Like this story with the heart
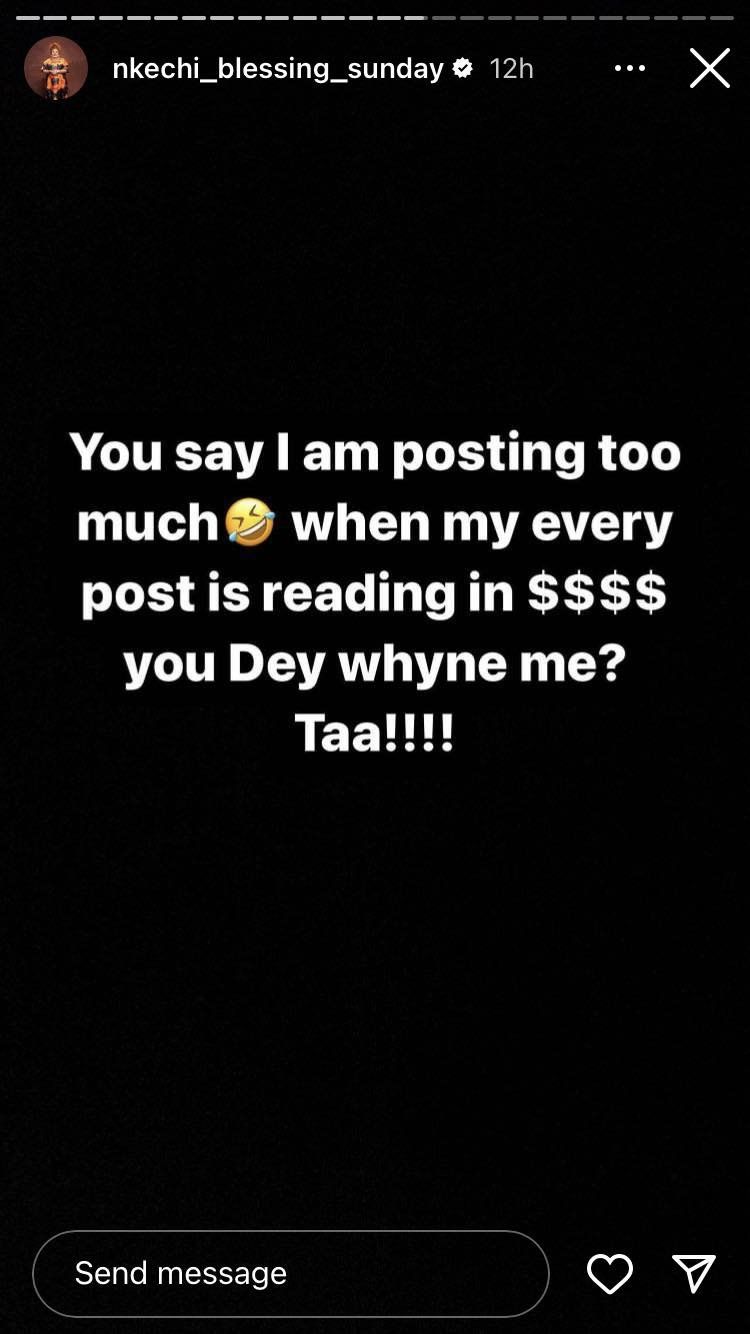750x1334 pixels. click(x=609, y=1273)
